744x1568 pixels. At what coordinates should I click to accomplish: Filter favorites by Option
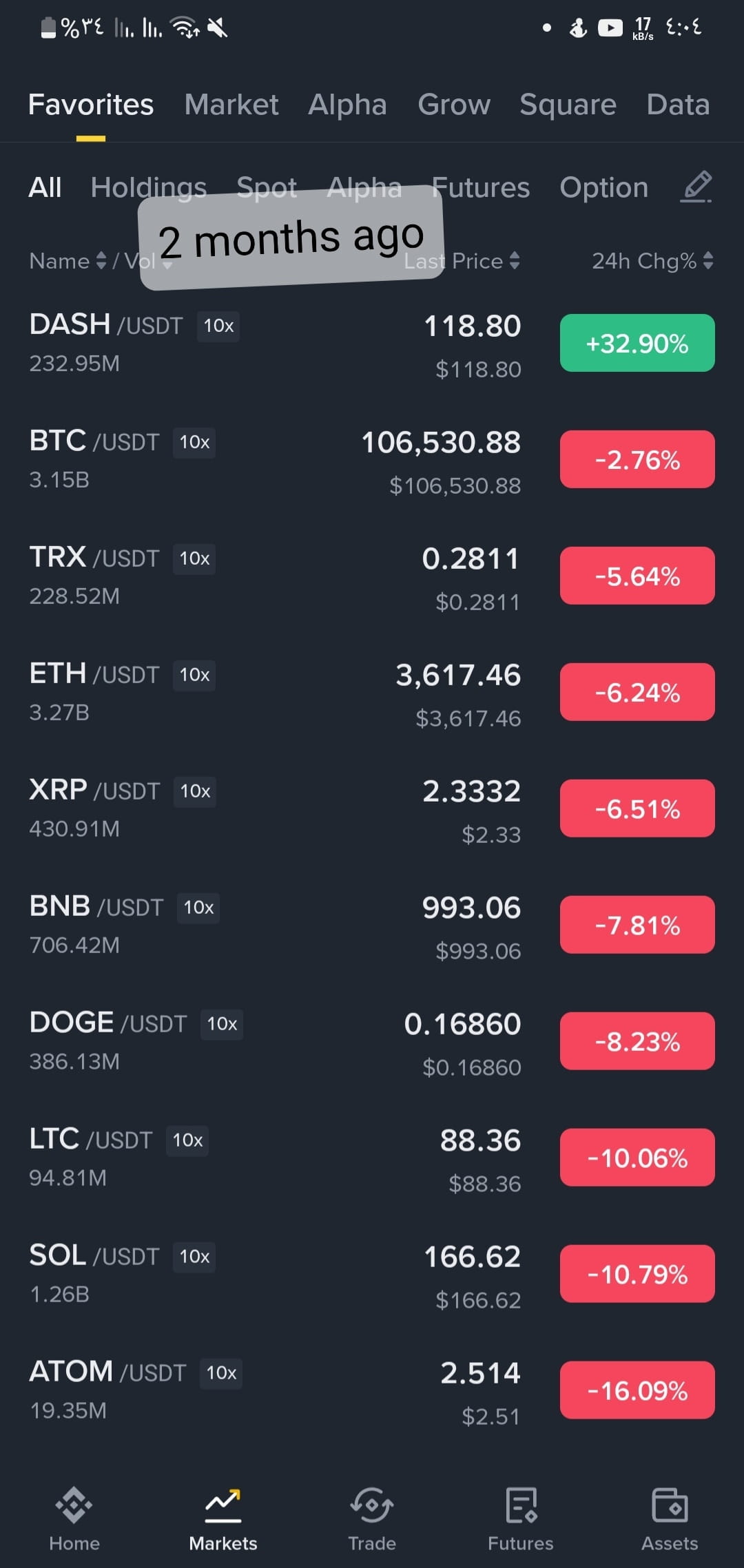pos(603,187)
